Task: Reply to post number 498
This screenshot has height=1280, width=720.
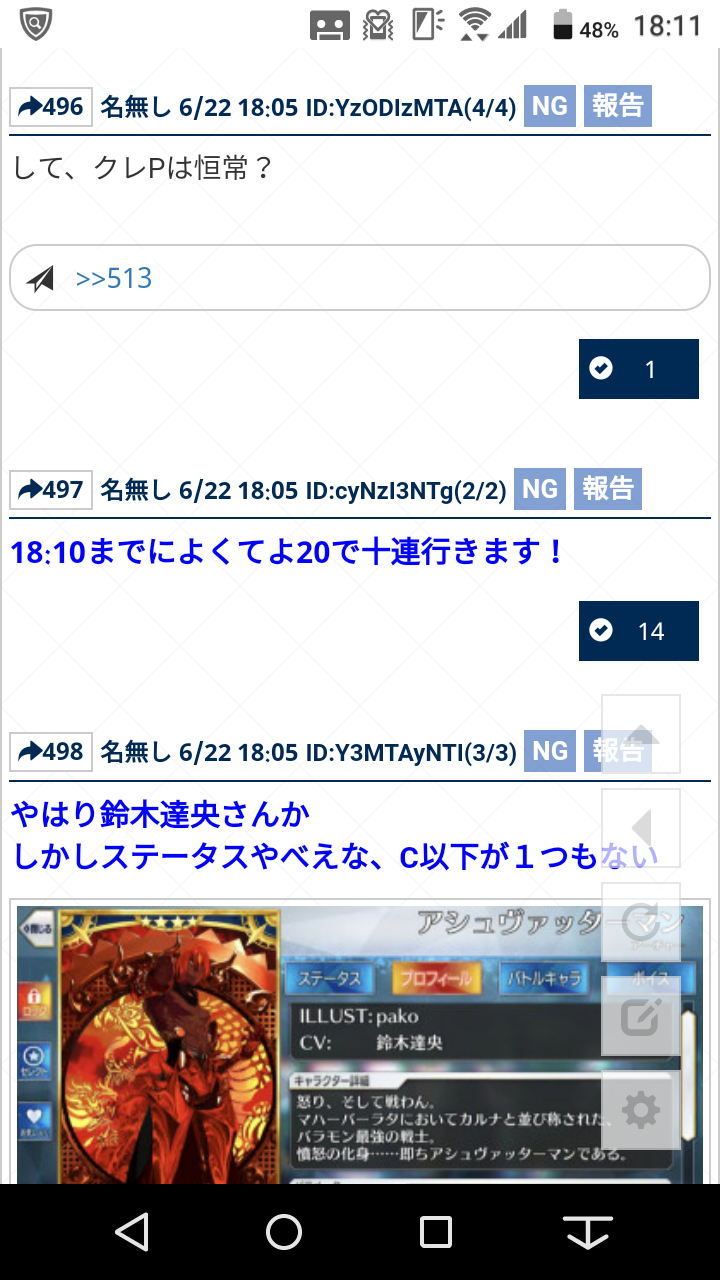Action: 51,751
